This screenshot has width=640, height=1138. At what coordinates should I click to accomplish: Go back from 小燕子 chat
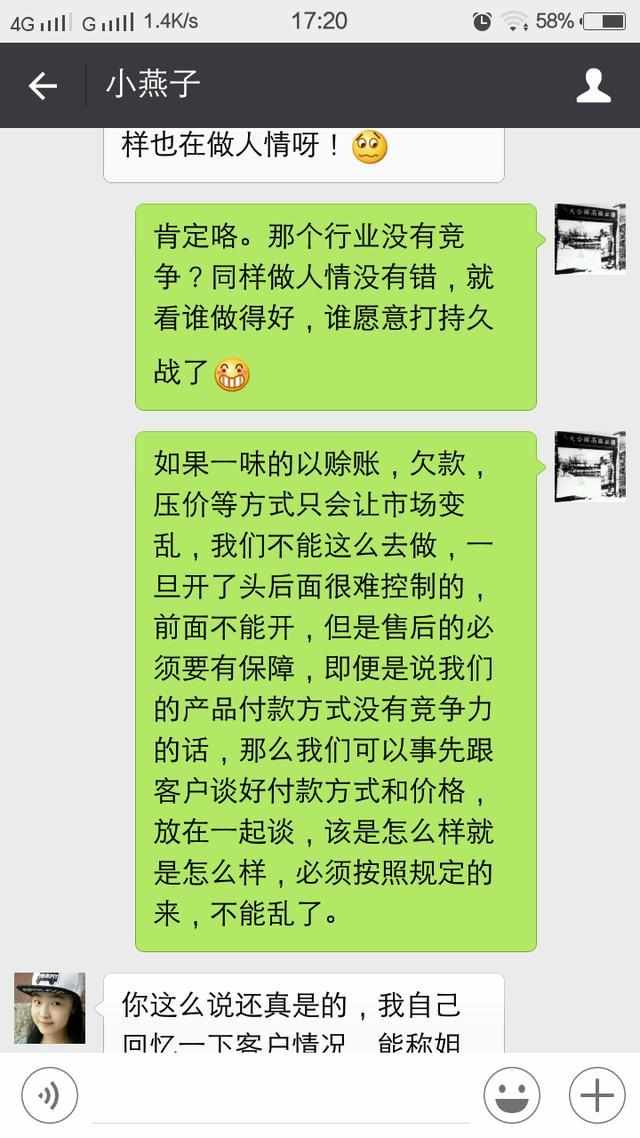tap(43, 86)
